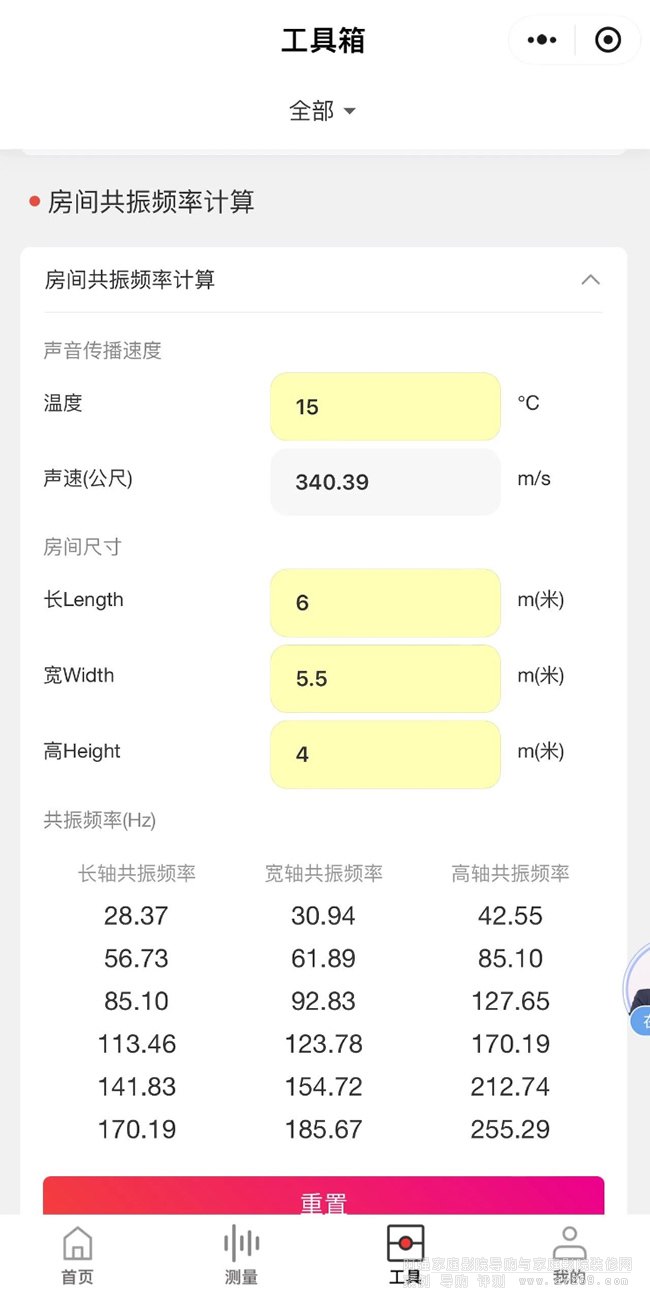The image size is (650, 1312).
Task: Tap the 高Height input field
Action: click(385, 754)
